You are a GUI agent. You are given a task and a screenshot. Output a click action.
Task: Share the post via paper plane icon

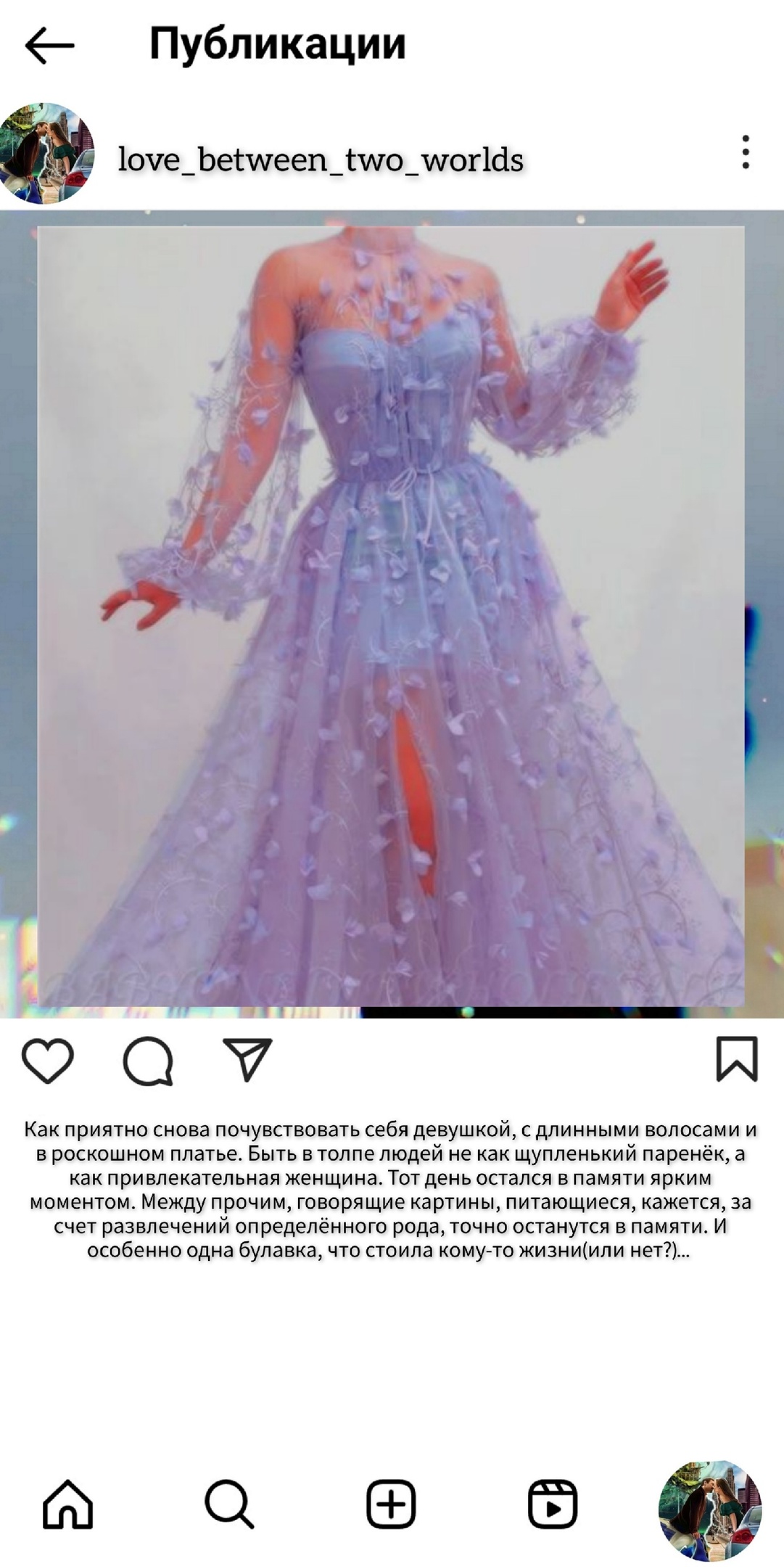point(247,1060)
